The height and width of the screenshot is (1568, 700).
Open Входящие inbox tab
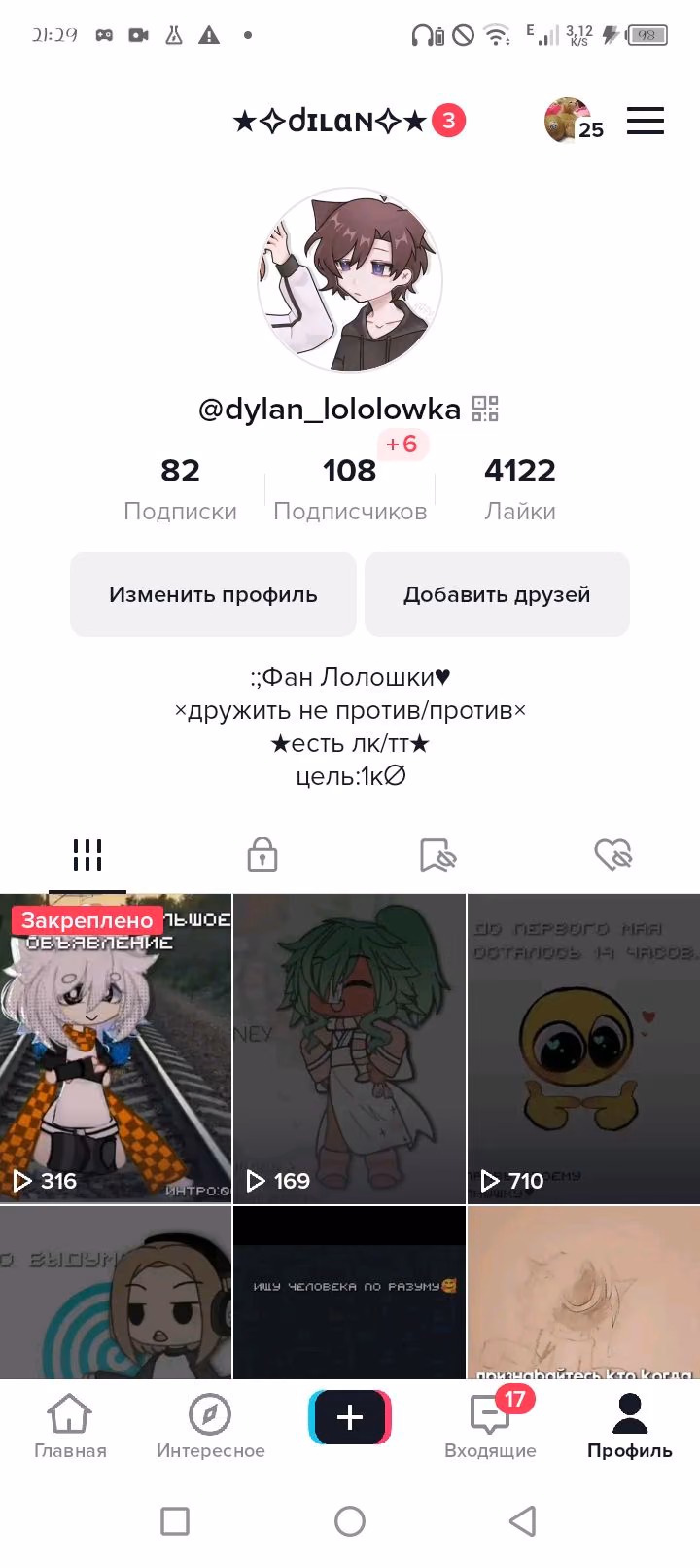490,1426
